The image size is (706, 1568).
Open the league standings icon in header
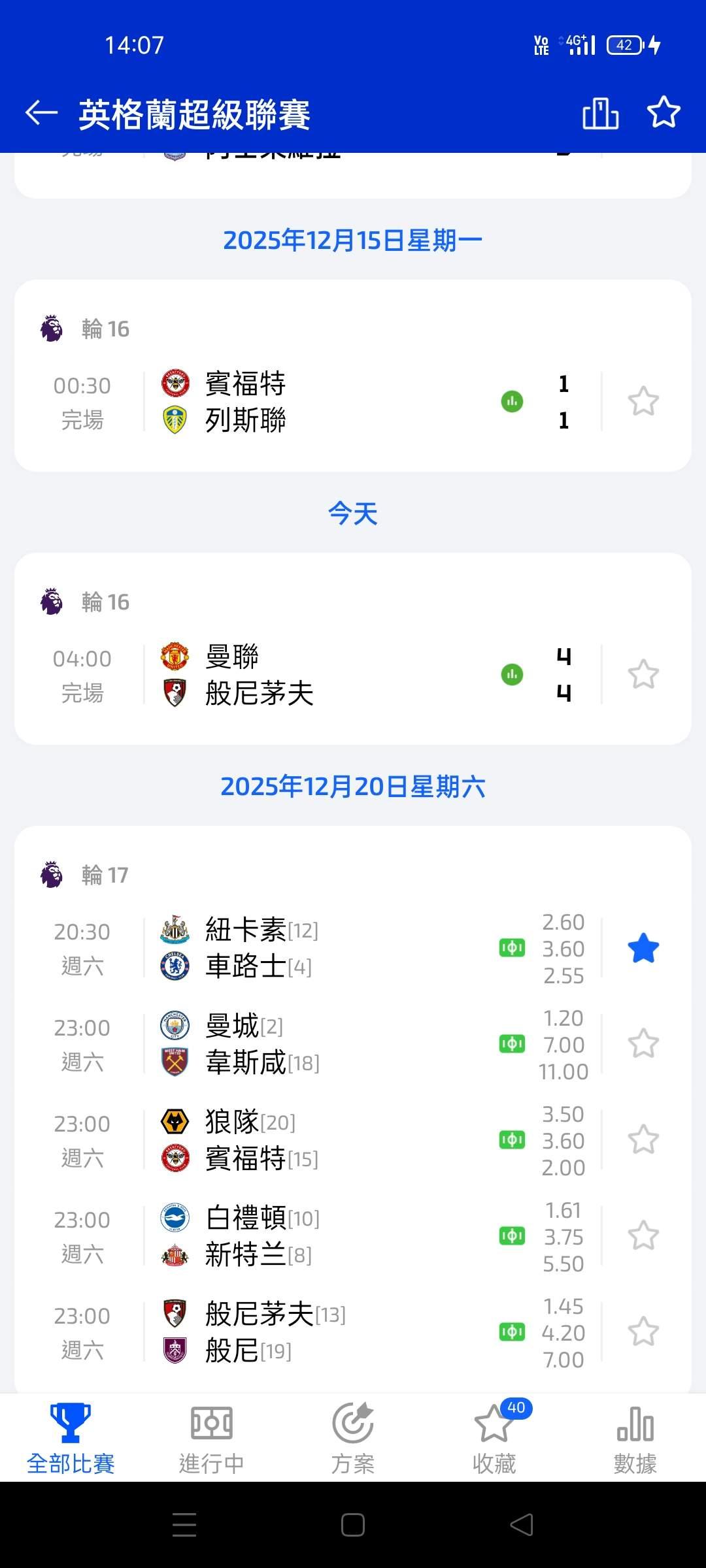click(x=600, y=113)
